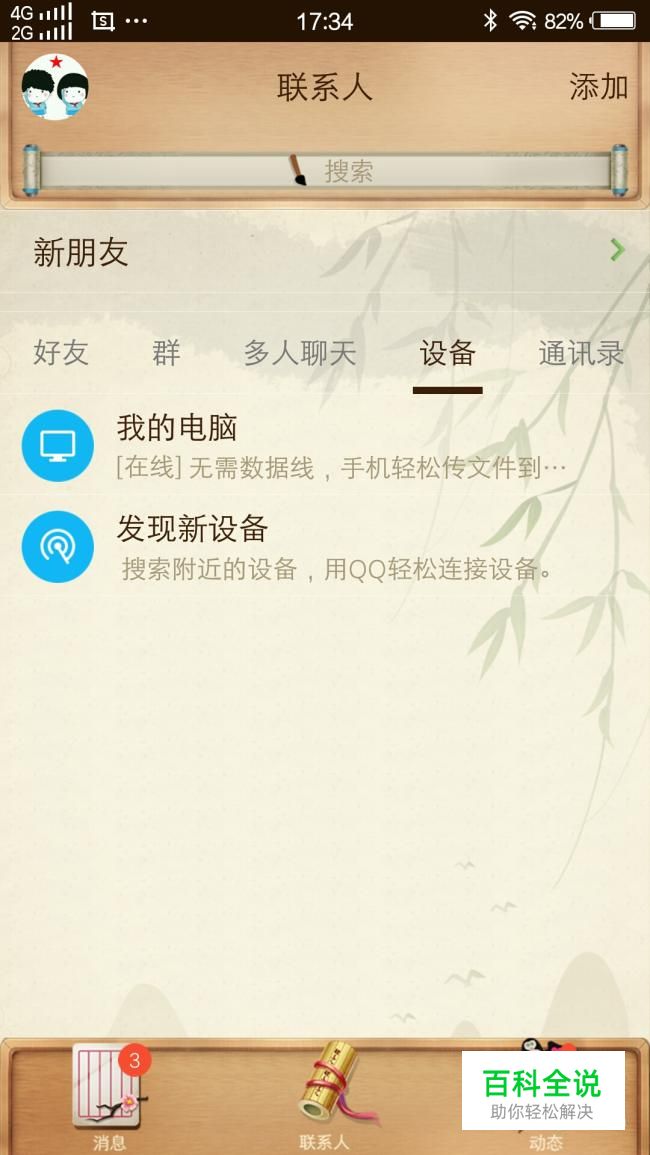Open the 新朋友 row
This screenshot has height=1155, width=650.
pos(325,252)
